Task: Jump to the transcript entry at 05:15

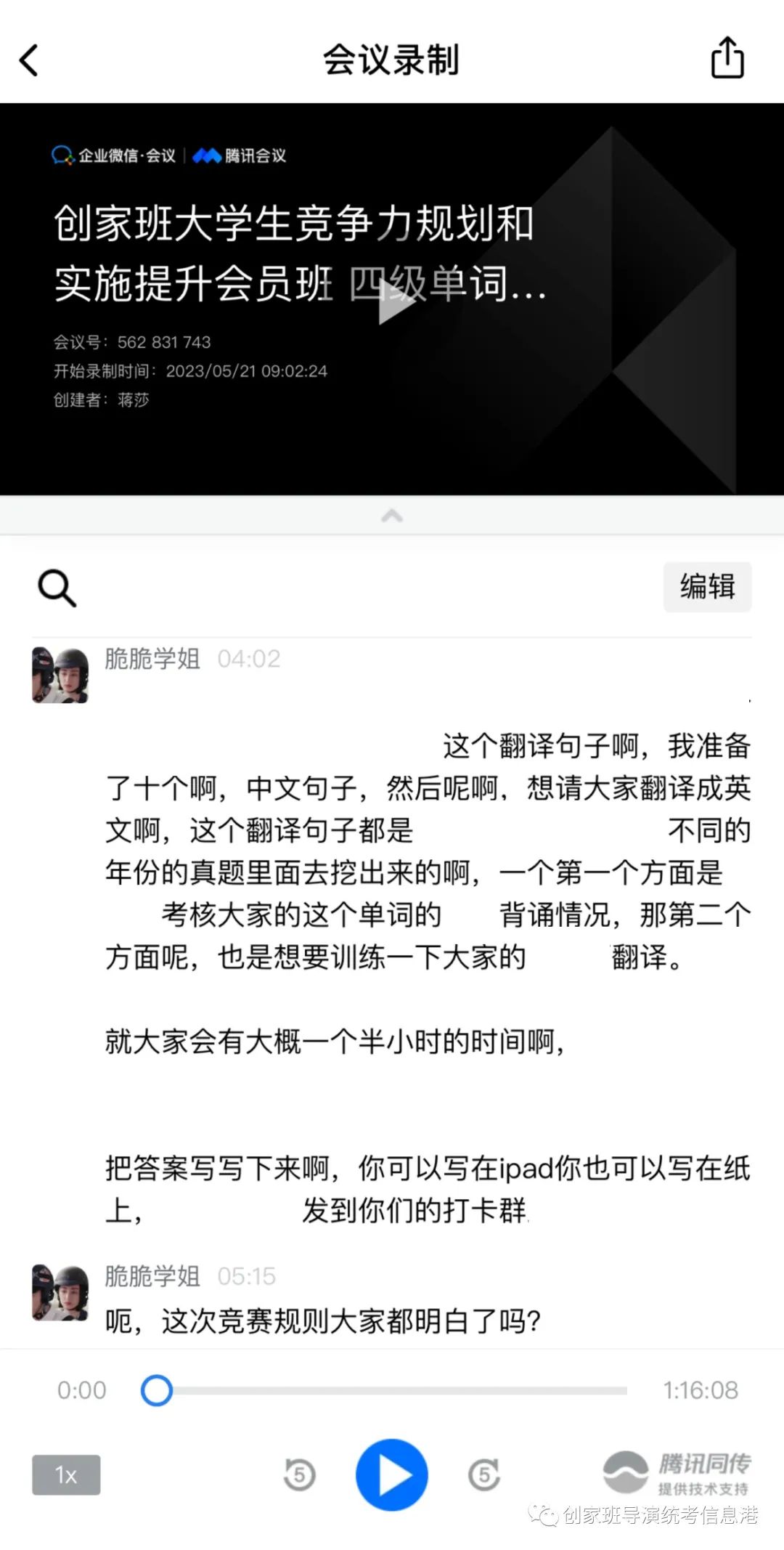Action: (247, 1276)
